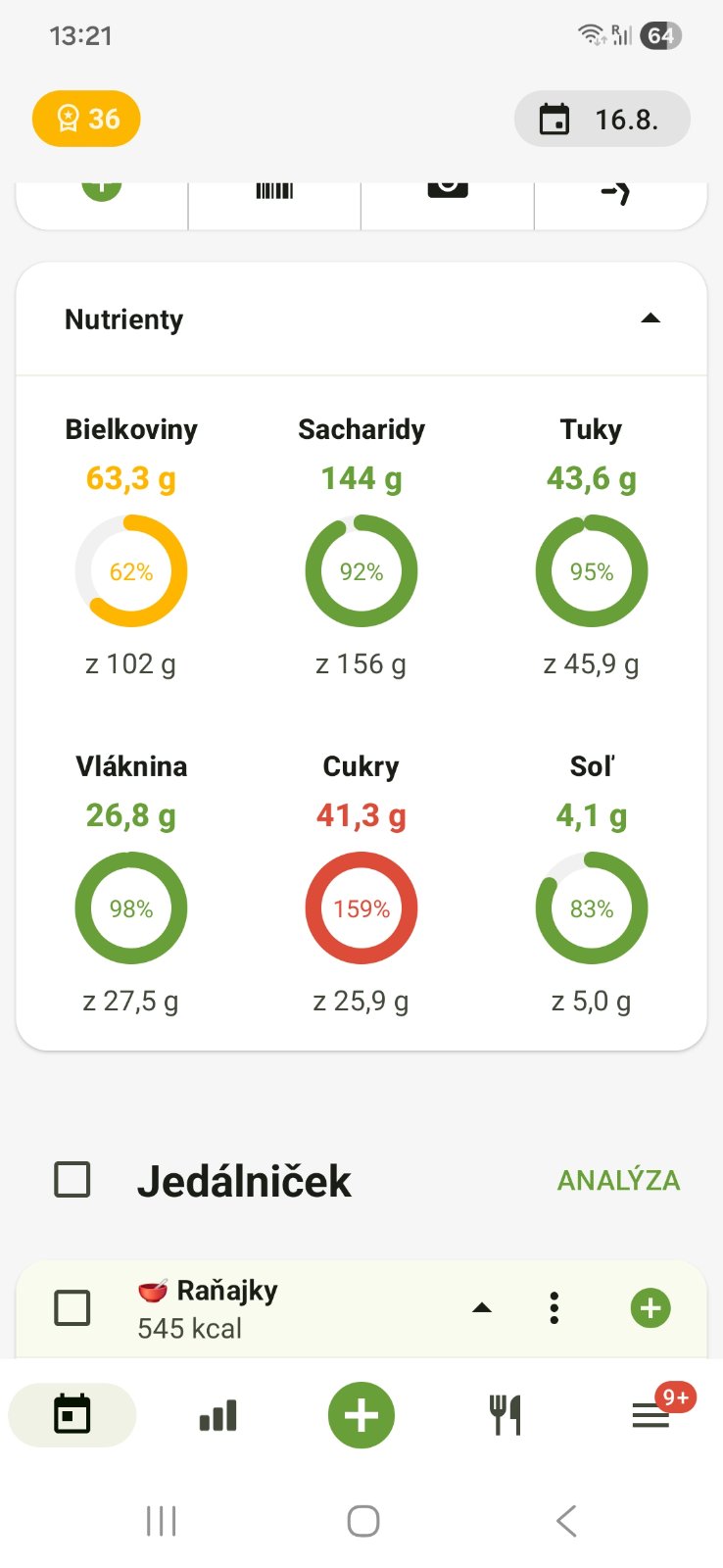
Task: Switch to the calendar diary tab
Action: (x=72, y=1415)
